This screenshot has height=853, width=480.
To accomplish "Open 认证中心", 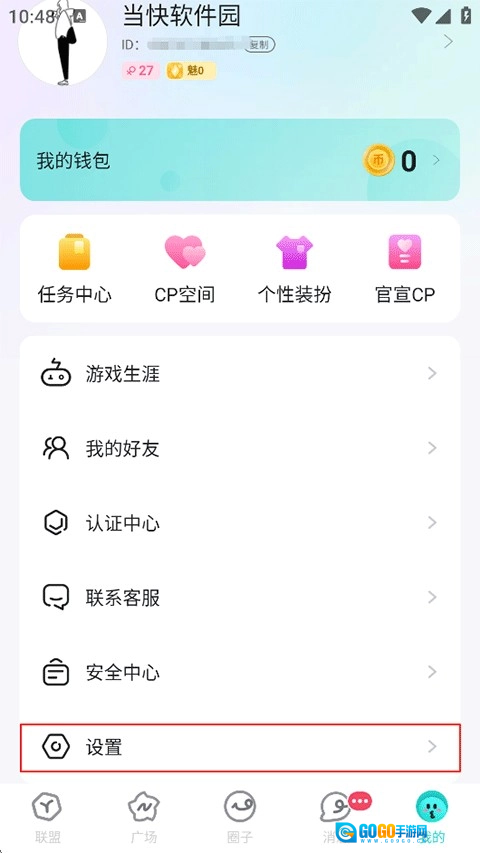I will [x=240, y=523].
